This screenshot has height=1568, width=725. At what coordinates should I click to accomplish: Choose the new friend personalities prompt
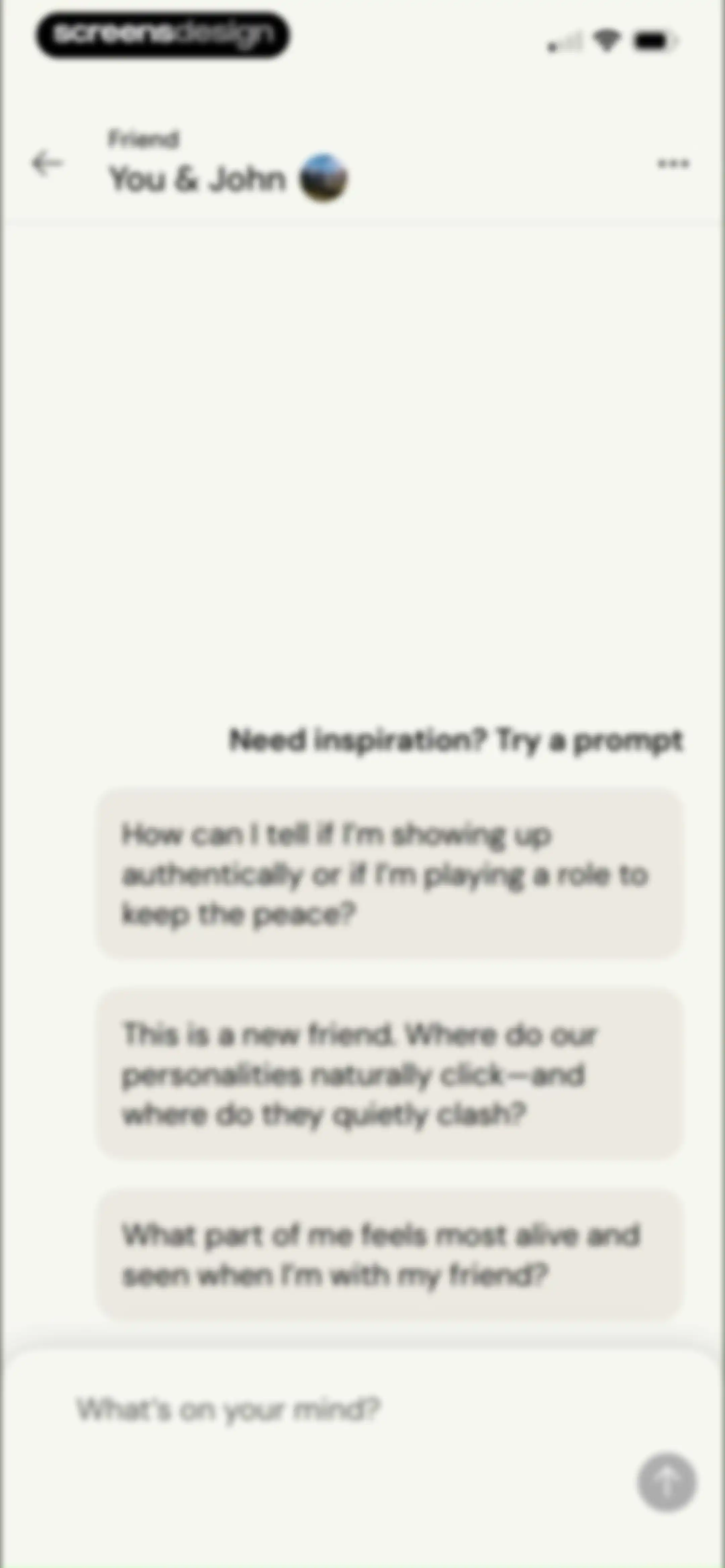(390, 1074)
